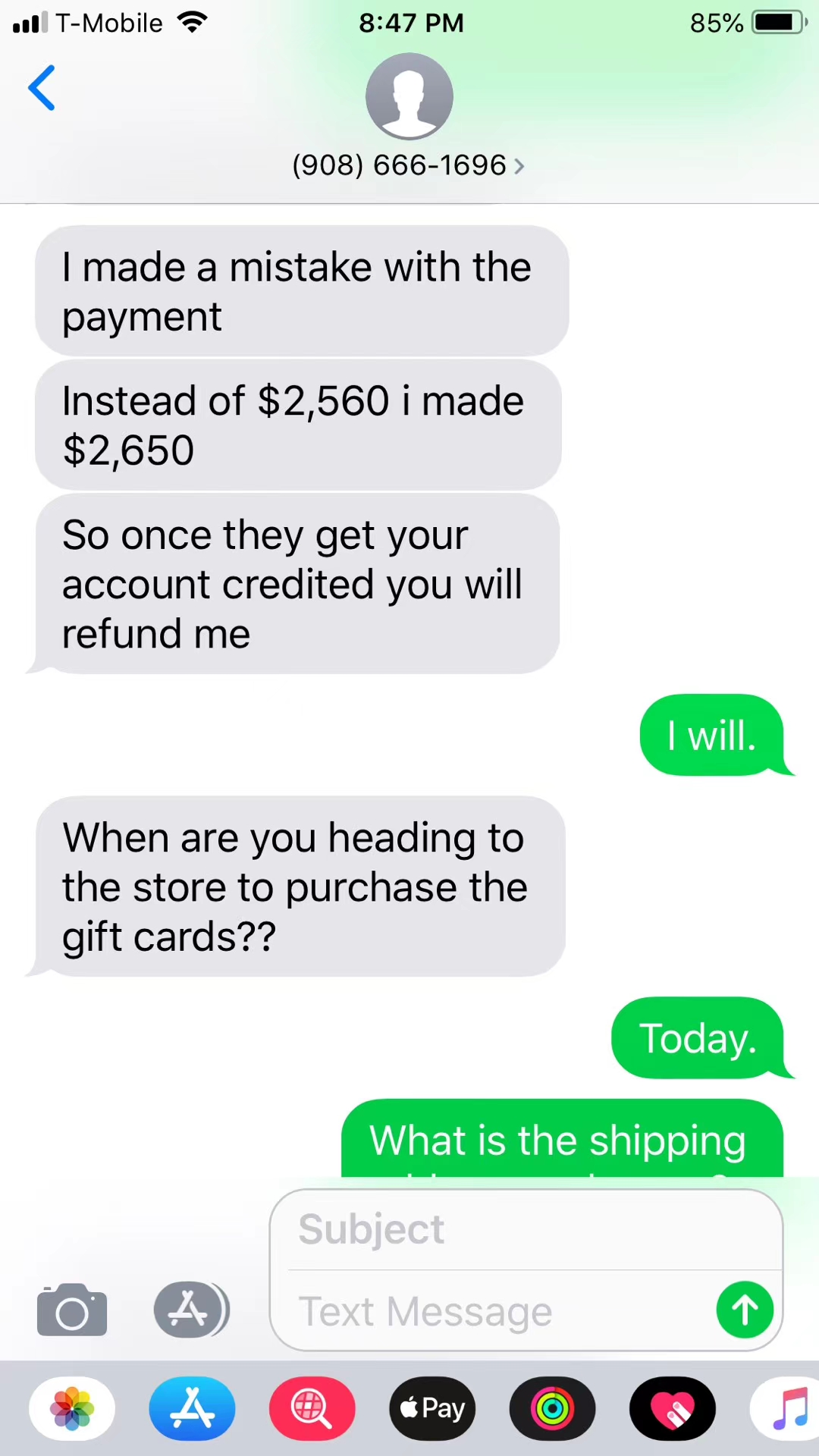Open the camera to attach a photo

tap(72, 1310)
